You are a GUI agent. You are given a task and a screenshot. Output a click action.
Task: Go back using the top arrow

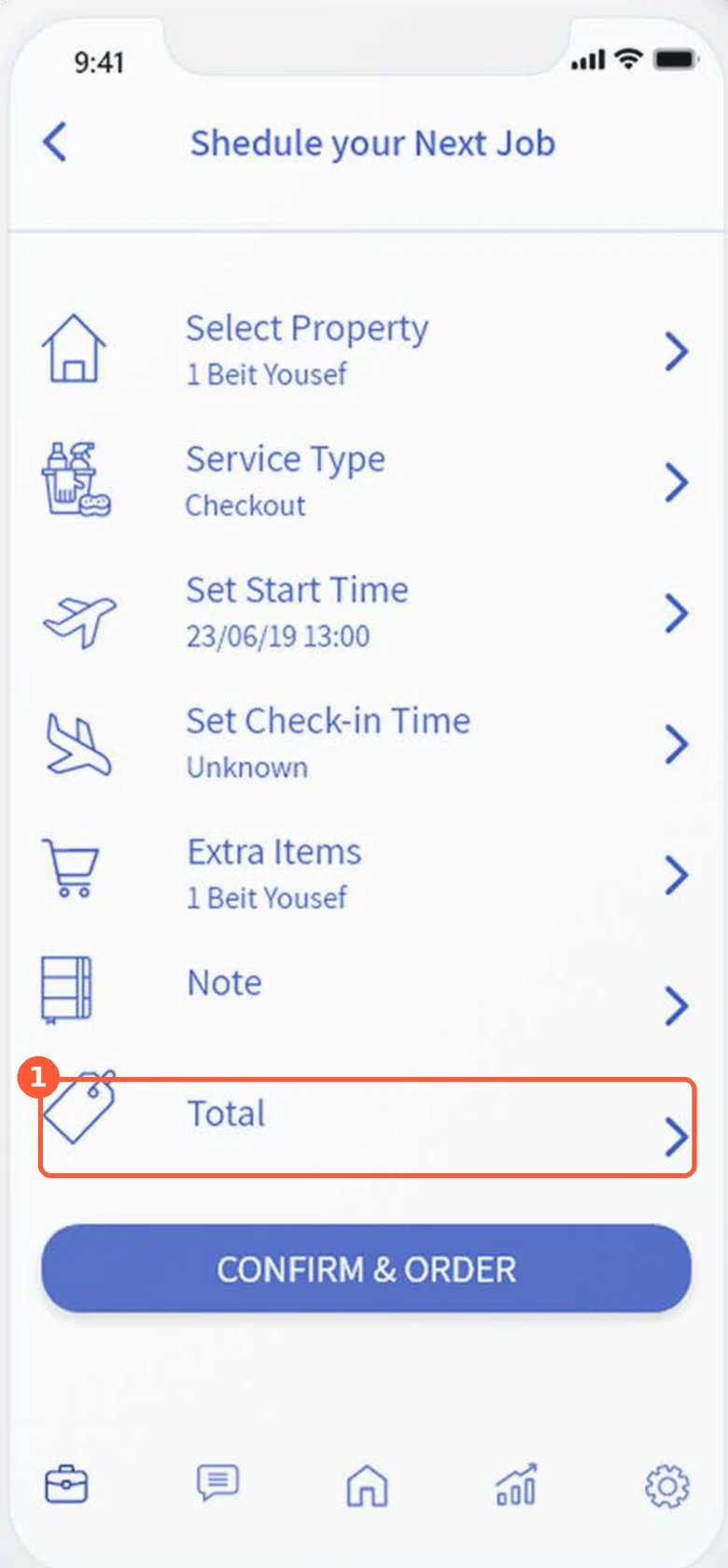click(x=55, y=143)
